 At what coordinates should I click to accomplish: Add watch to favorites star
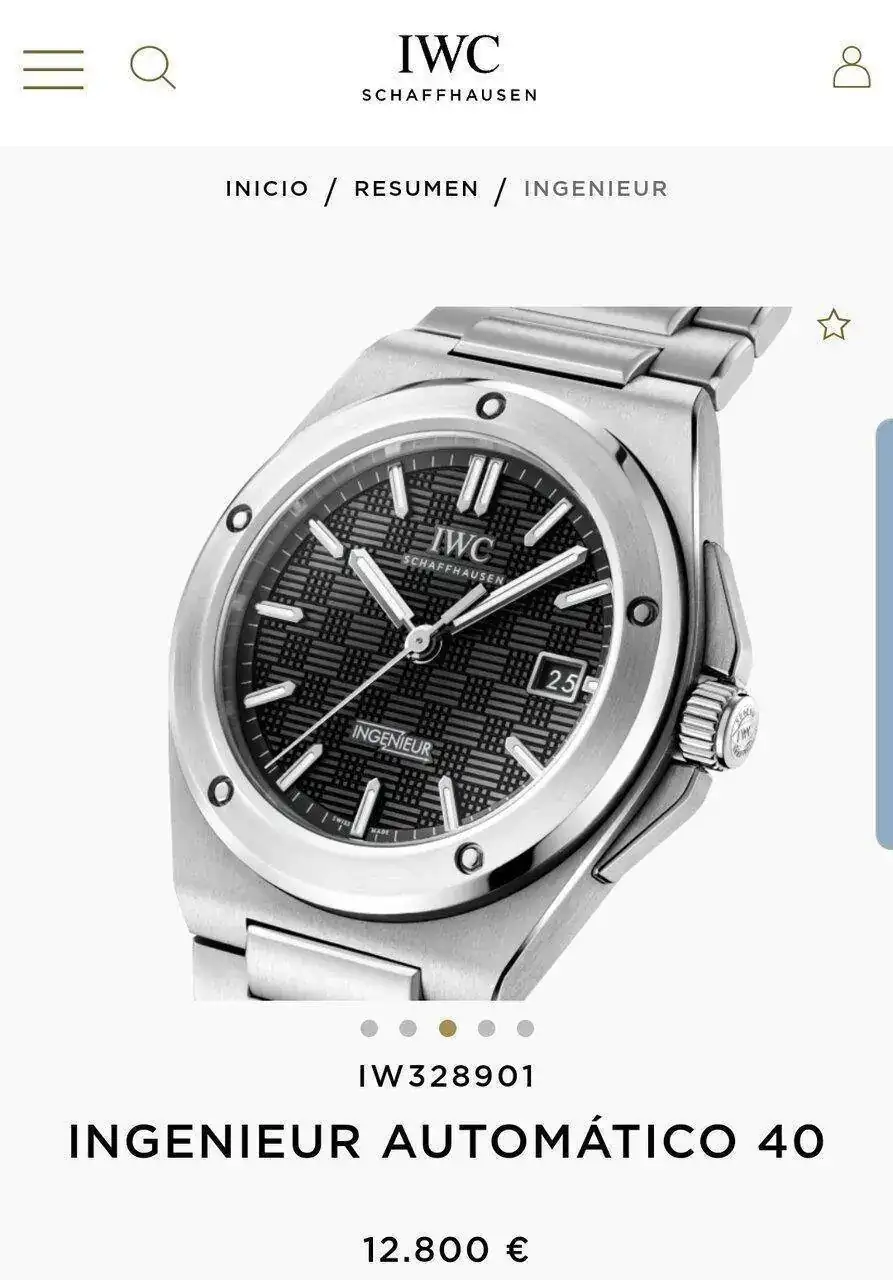[833, 325]
